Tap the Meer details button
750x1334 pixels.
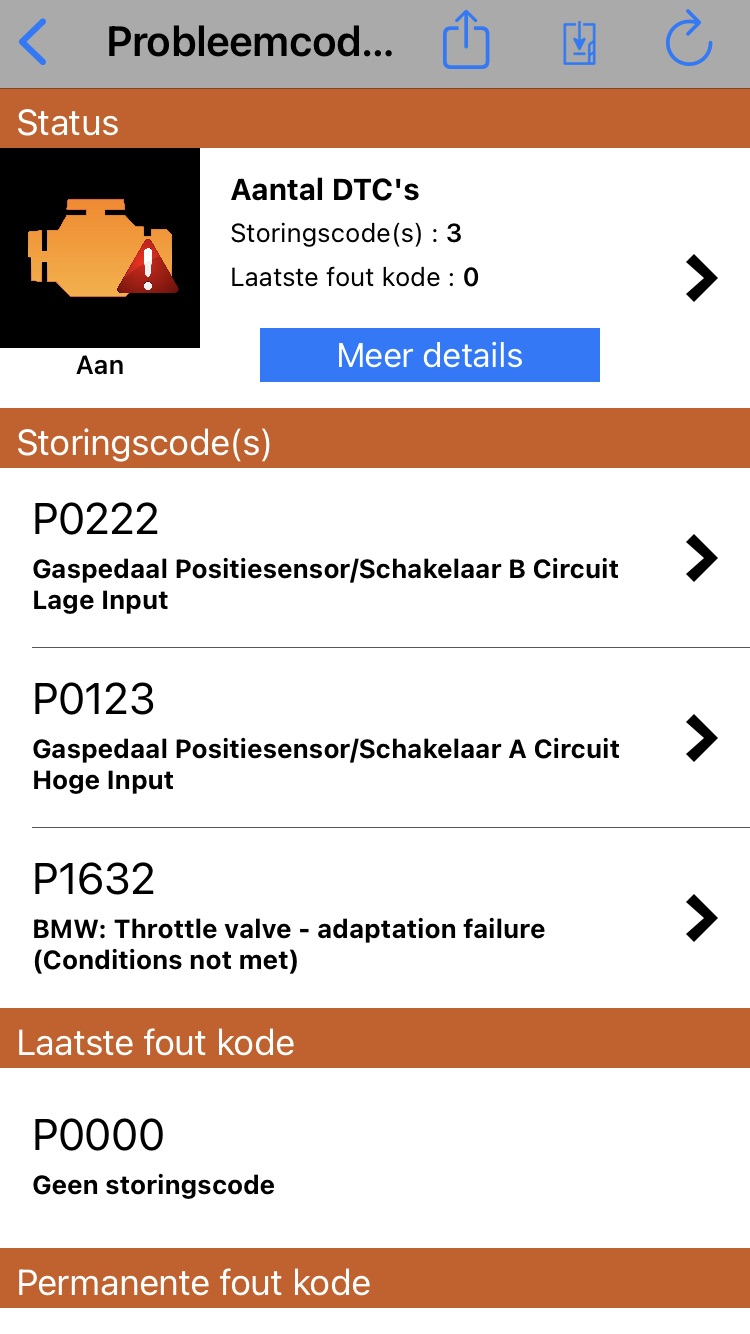pyautogui.click(x=429, y=355)
